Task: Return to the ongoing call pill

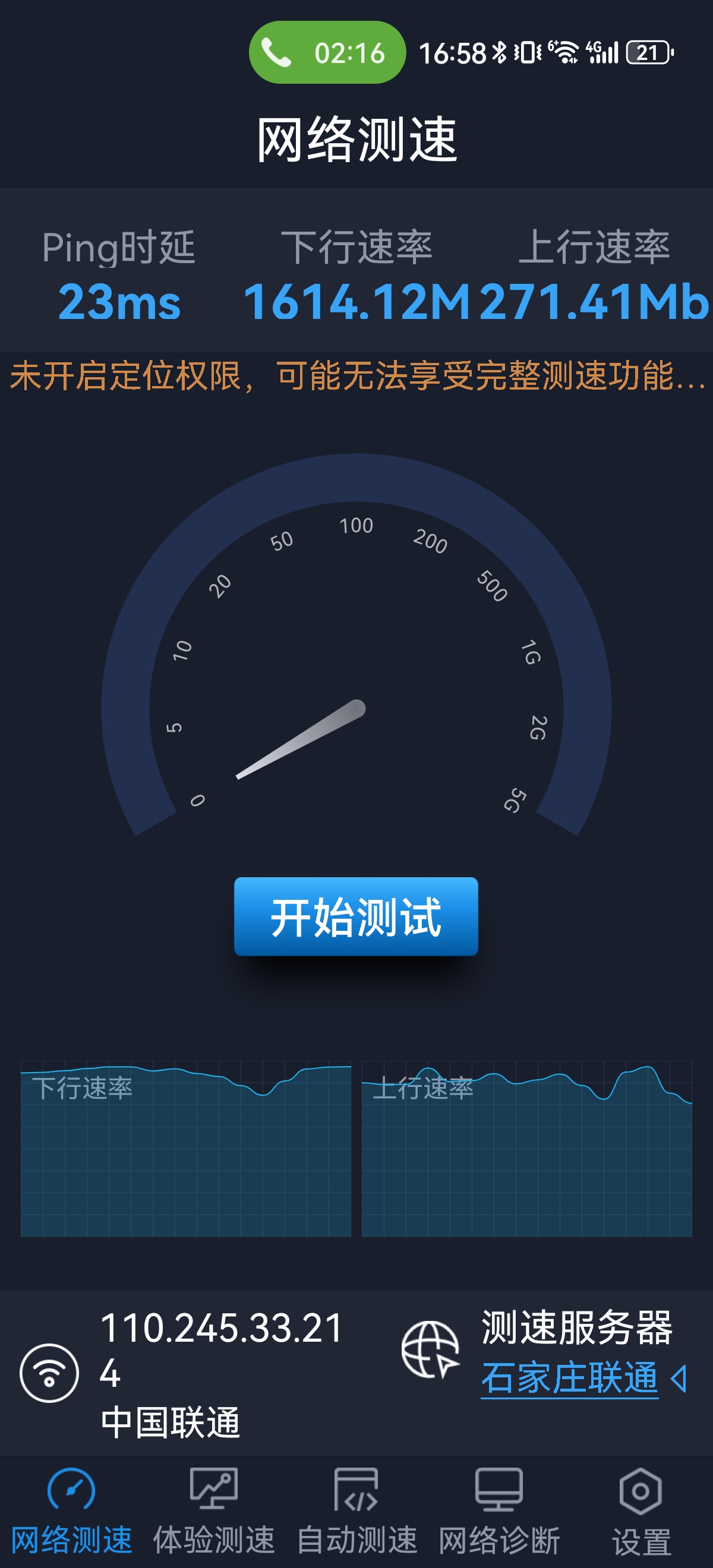Action: coord(327,53)
